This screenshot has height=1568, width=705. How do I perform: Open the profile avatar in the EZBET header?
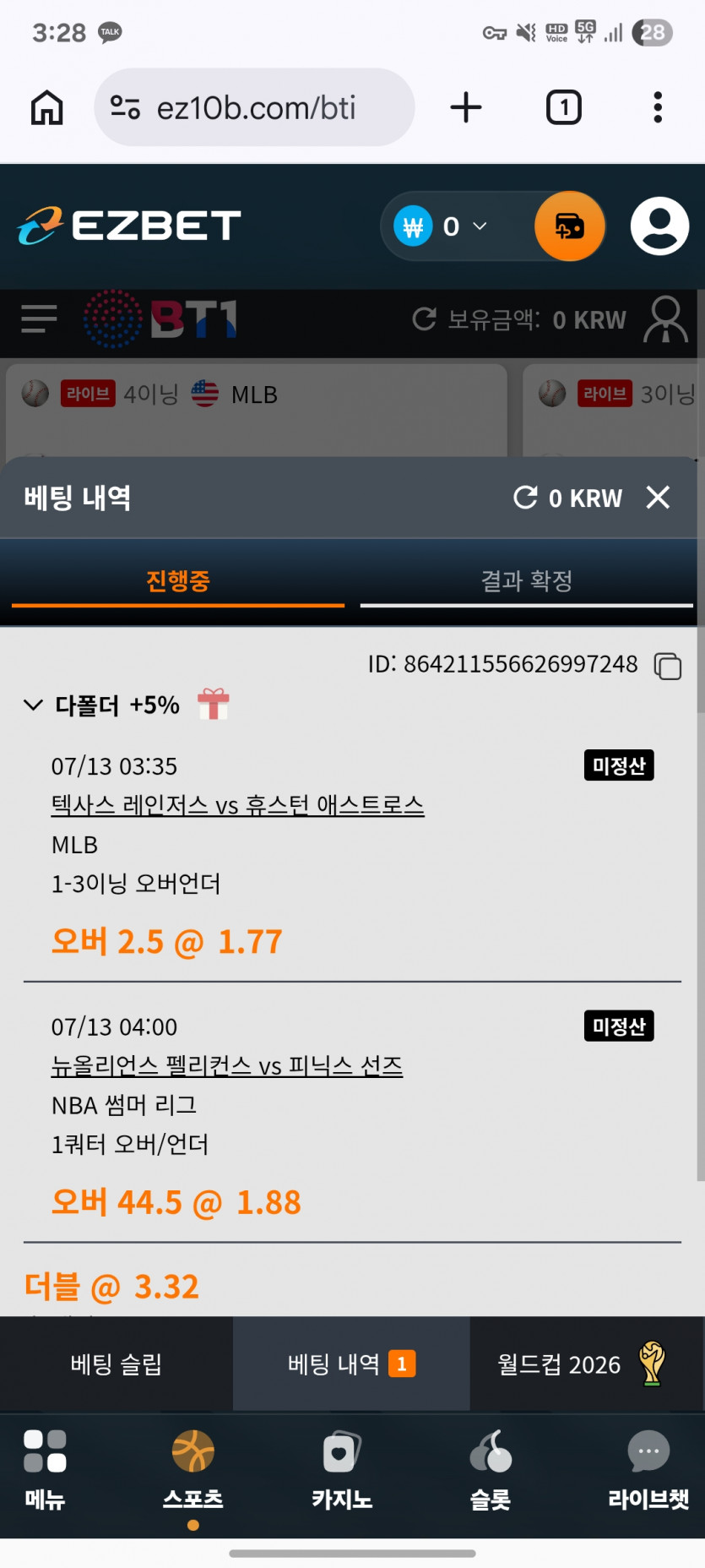pos(659,226)
